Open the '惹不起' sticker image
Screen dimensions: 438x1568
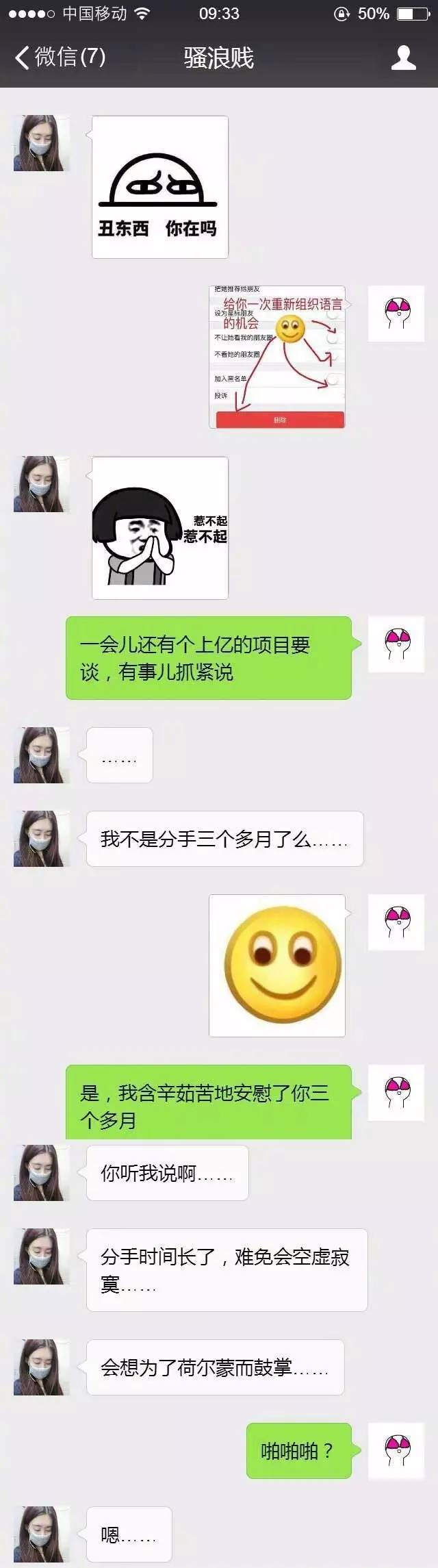(x=159, y=528)
